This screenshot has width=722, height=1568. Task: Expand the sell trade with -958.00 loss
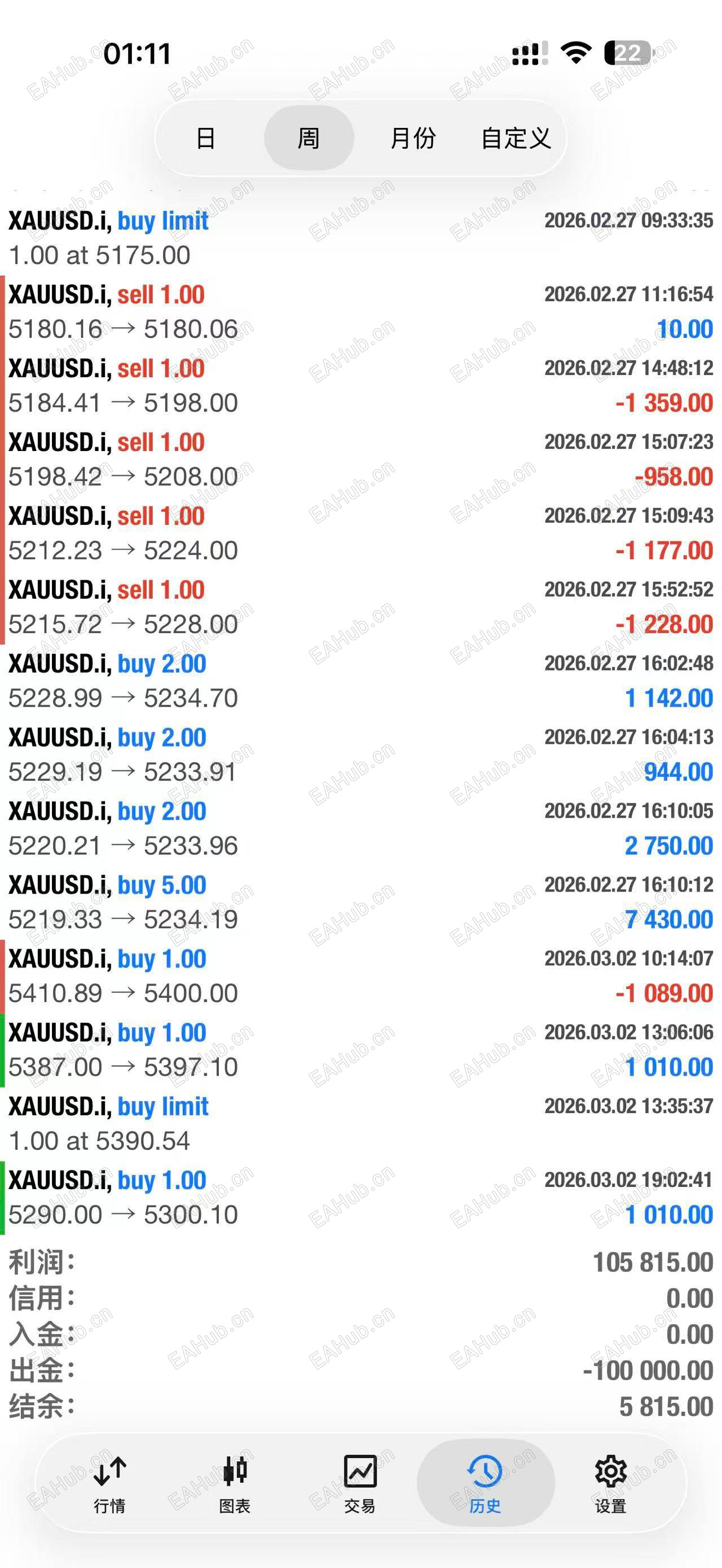361,460
